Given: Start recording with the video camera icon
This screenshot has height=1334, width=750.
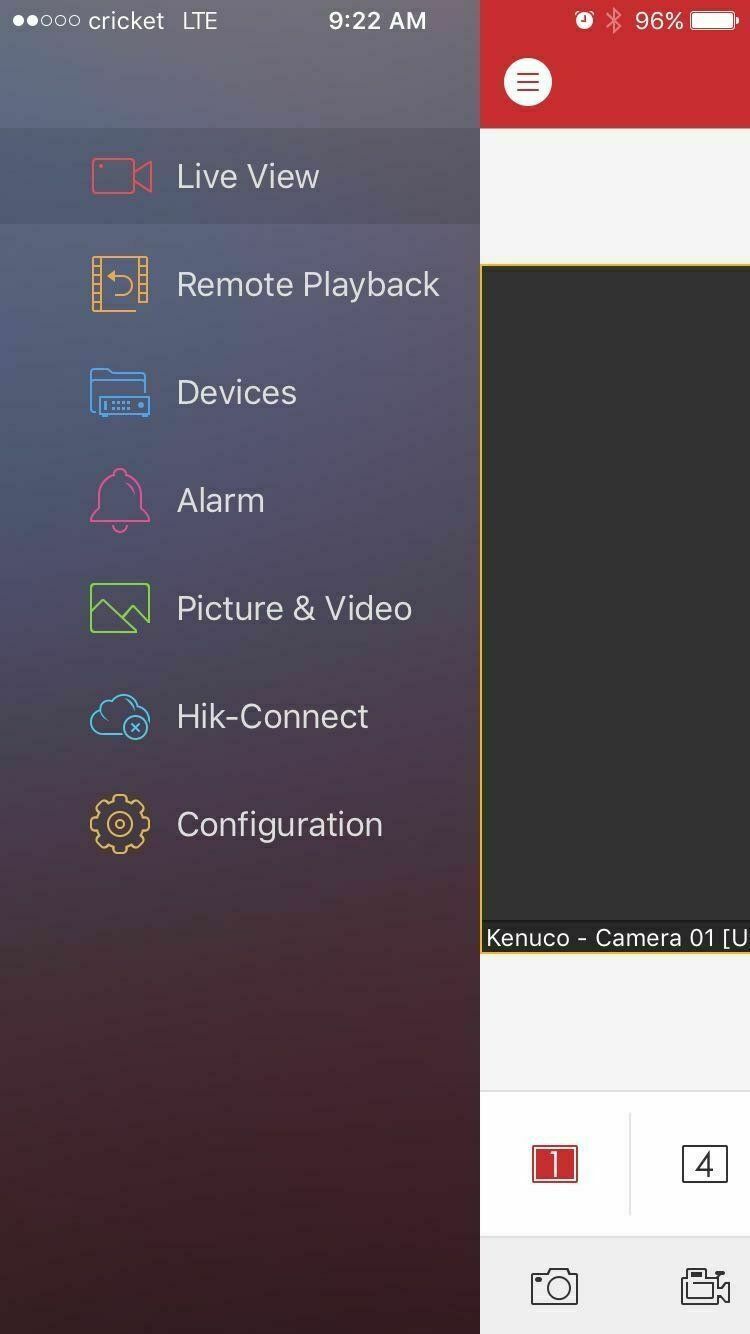Looking at the screenshot, I should (705, 1286).
